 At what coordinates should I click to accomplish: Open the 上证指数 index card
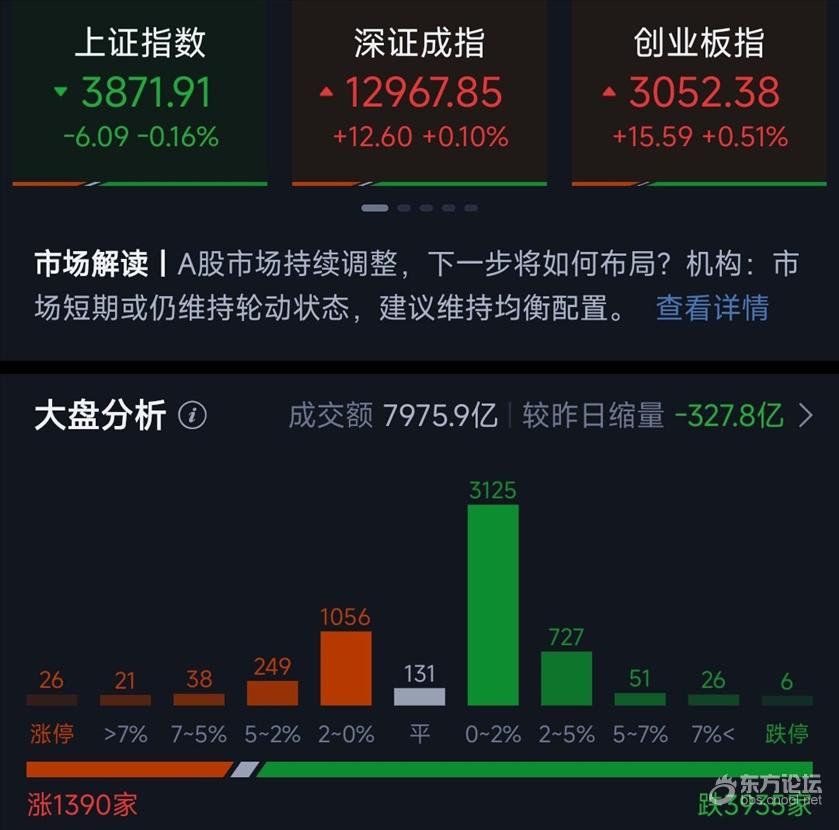(140, 92)
